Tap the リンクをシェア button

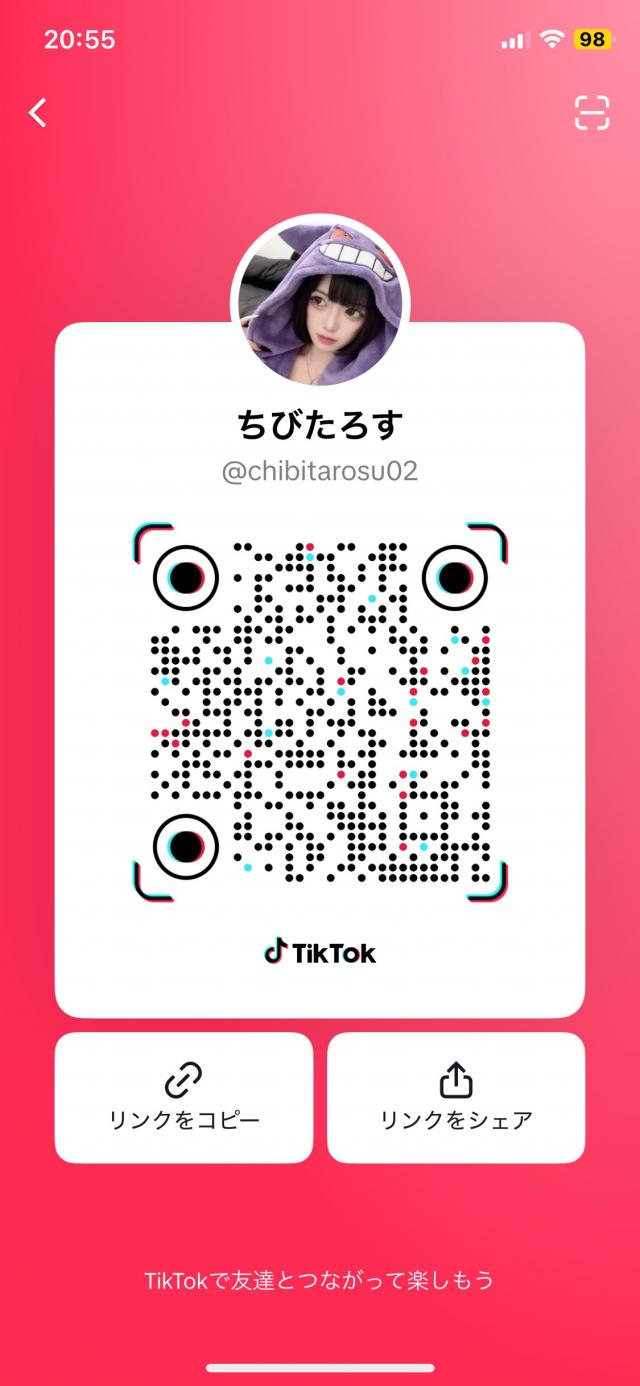pyautogui.click(x=456, y=1097)
